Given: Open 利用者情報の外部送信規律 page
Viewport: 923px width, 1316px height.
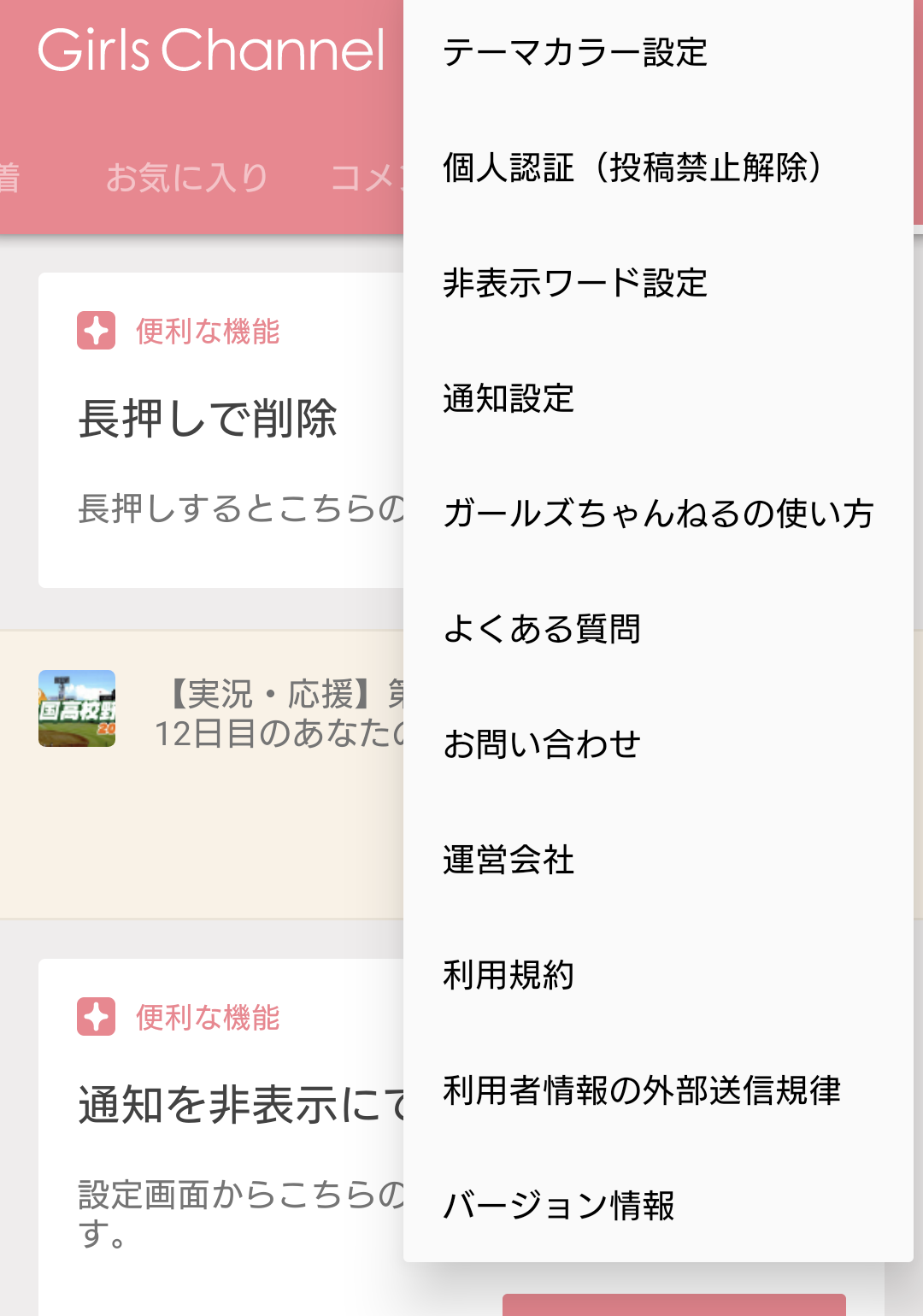Looking at the screenshot, I should [x=642, y=1090].
